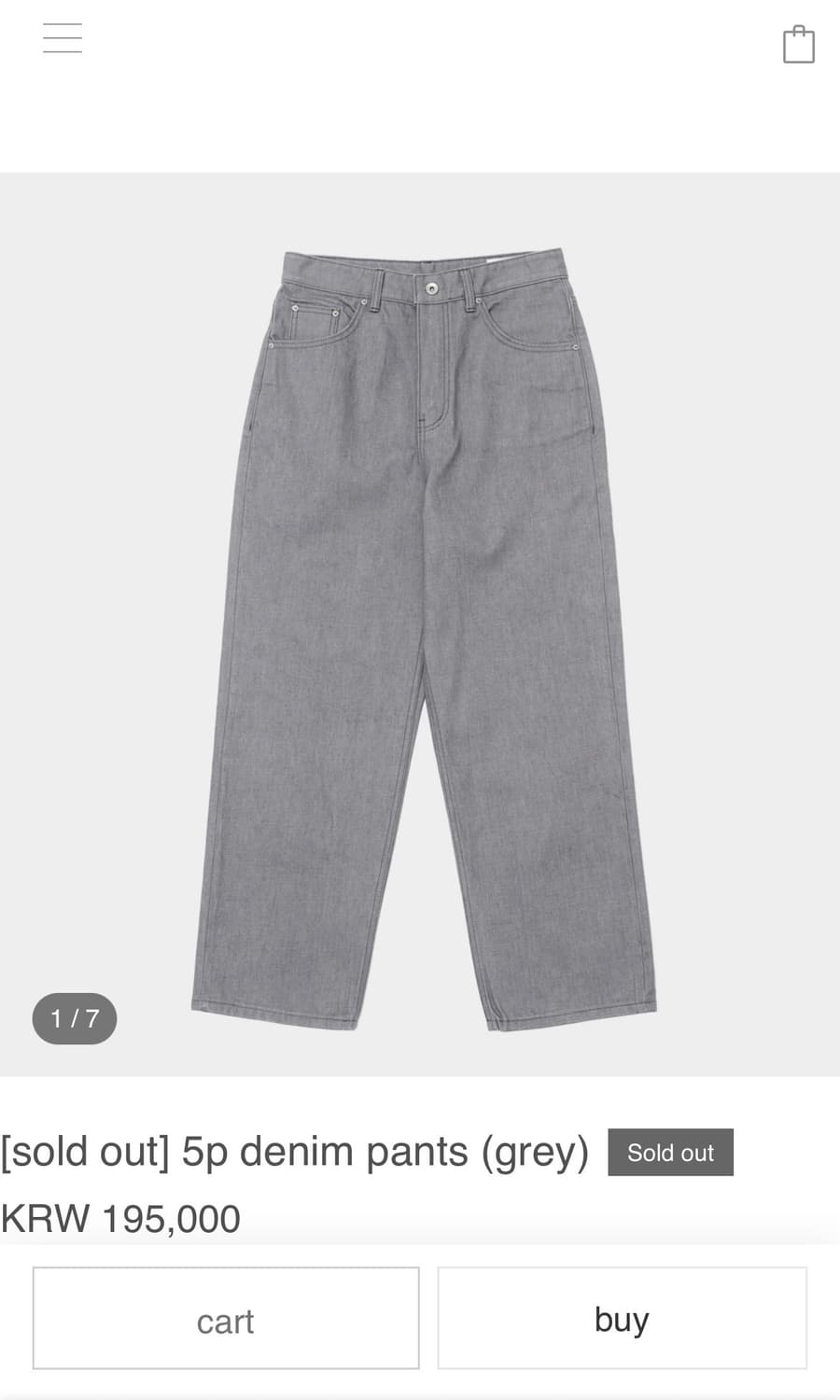Click the hamburger icon to show navigation

(62, 37)
